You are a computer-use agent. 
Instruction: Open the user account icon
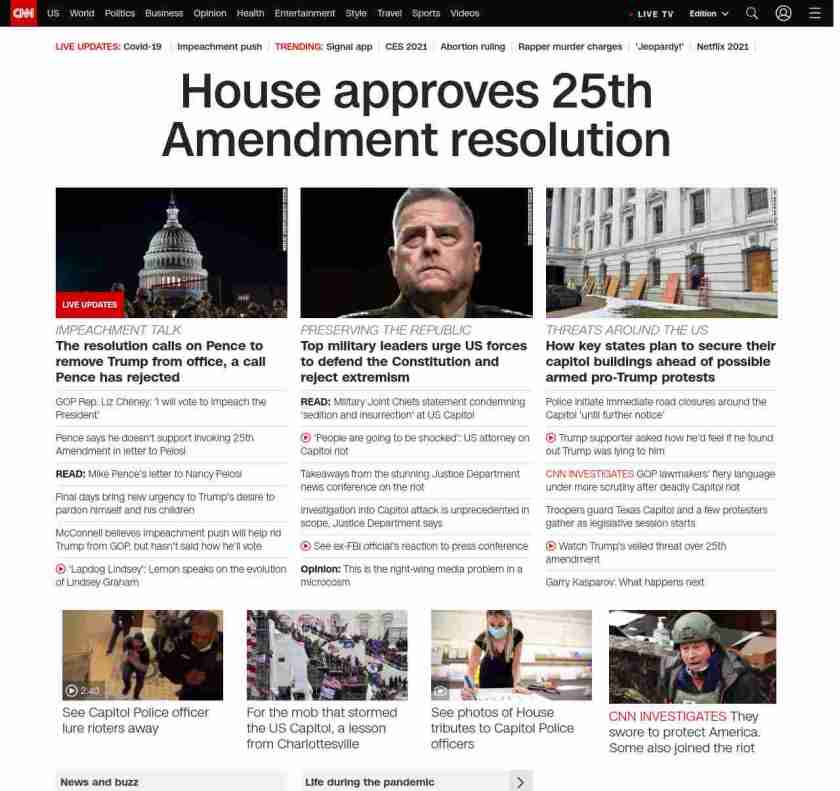pyautogui.click(x=783, y=13)
